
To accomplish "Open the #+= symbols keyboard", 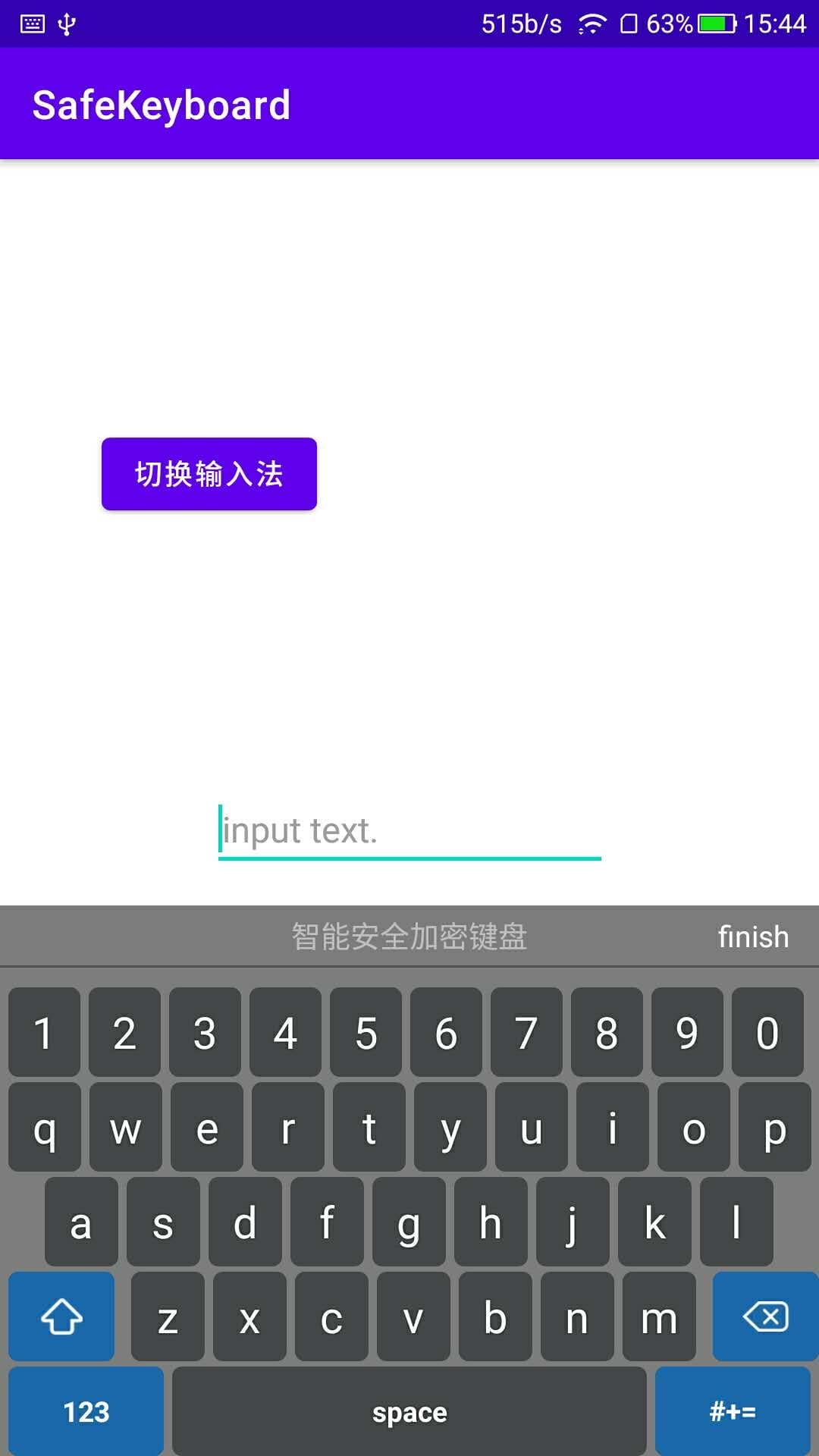I will (733, 1412).
